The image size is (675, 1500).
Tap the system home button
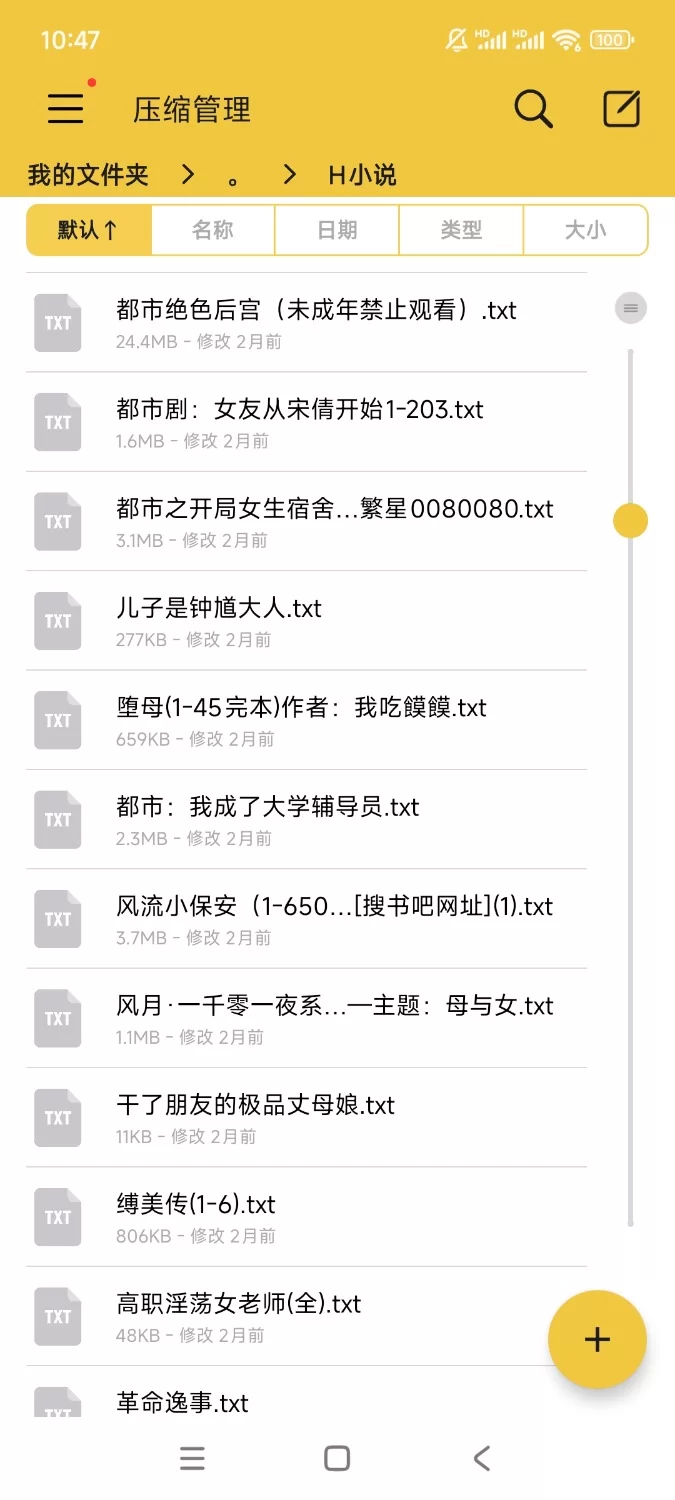tap(337, 1458)
